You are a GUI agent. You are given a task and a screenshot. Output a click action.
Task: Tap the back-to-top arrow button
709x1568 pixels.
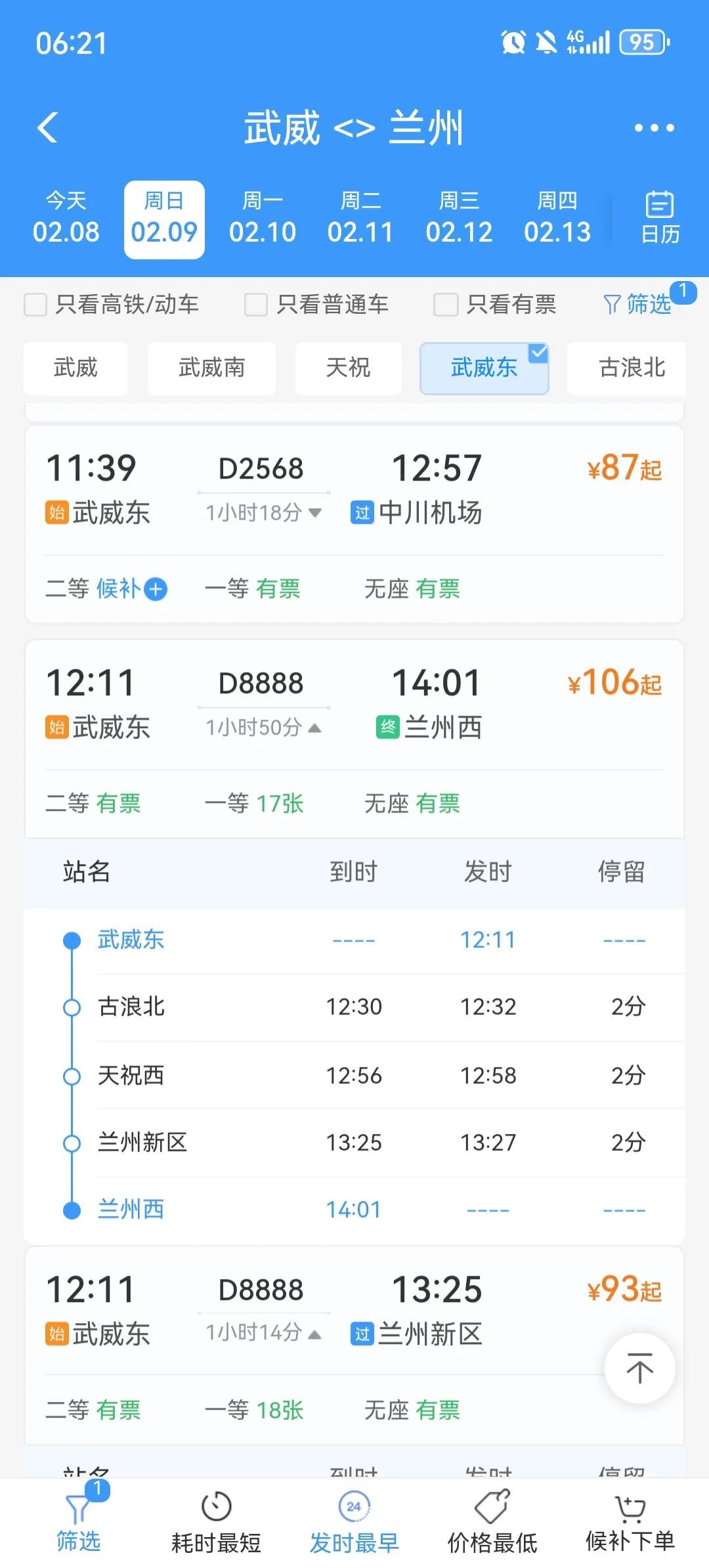pos(639,1368)
